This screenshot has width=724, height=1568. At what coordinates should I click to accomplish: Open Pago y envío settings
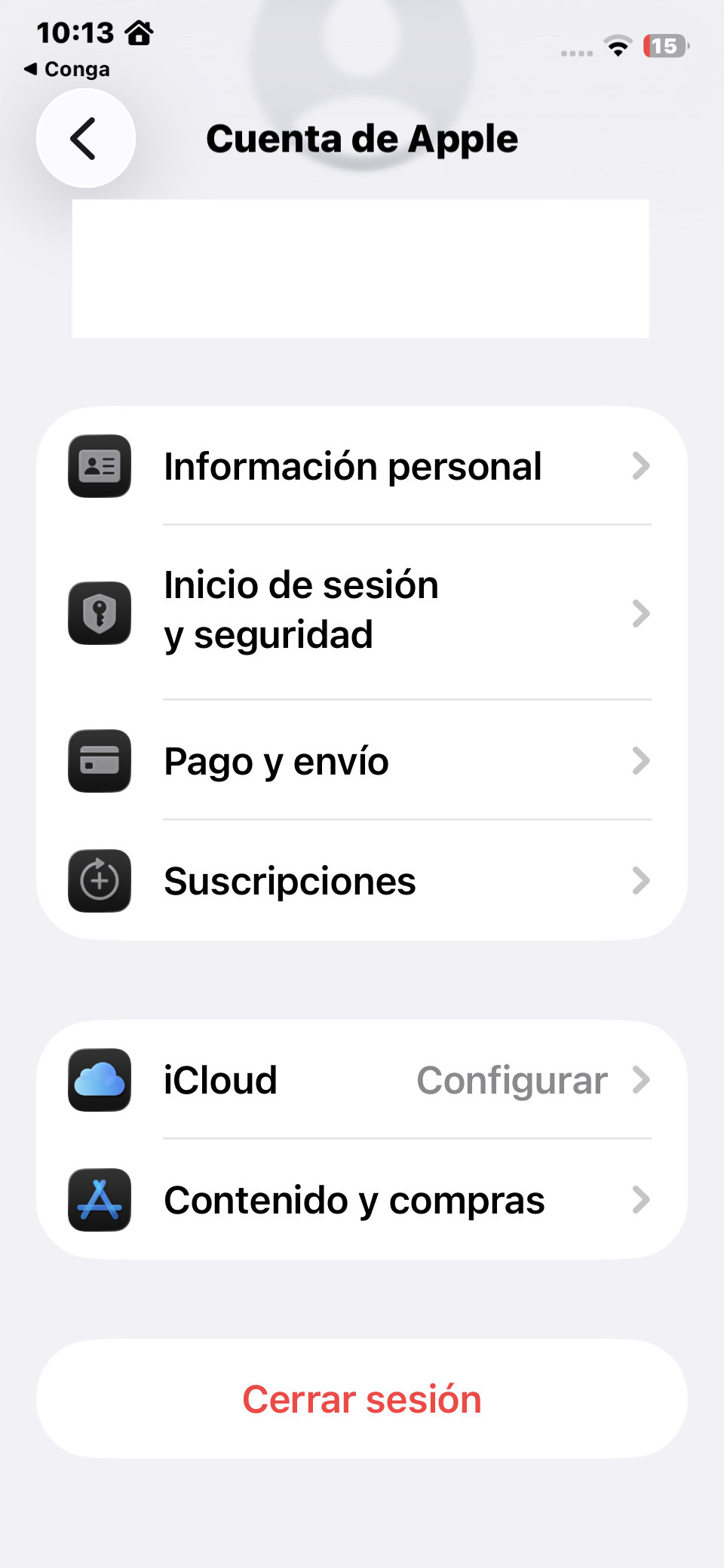click(362, 760)
